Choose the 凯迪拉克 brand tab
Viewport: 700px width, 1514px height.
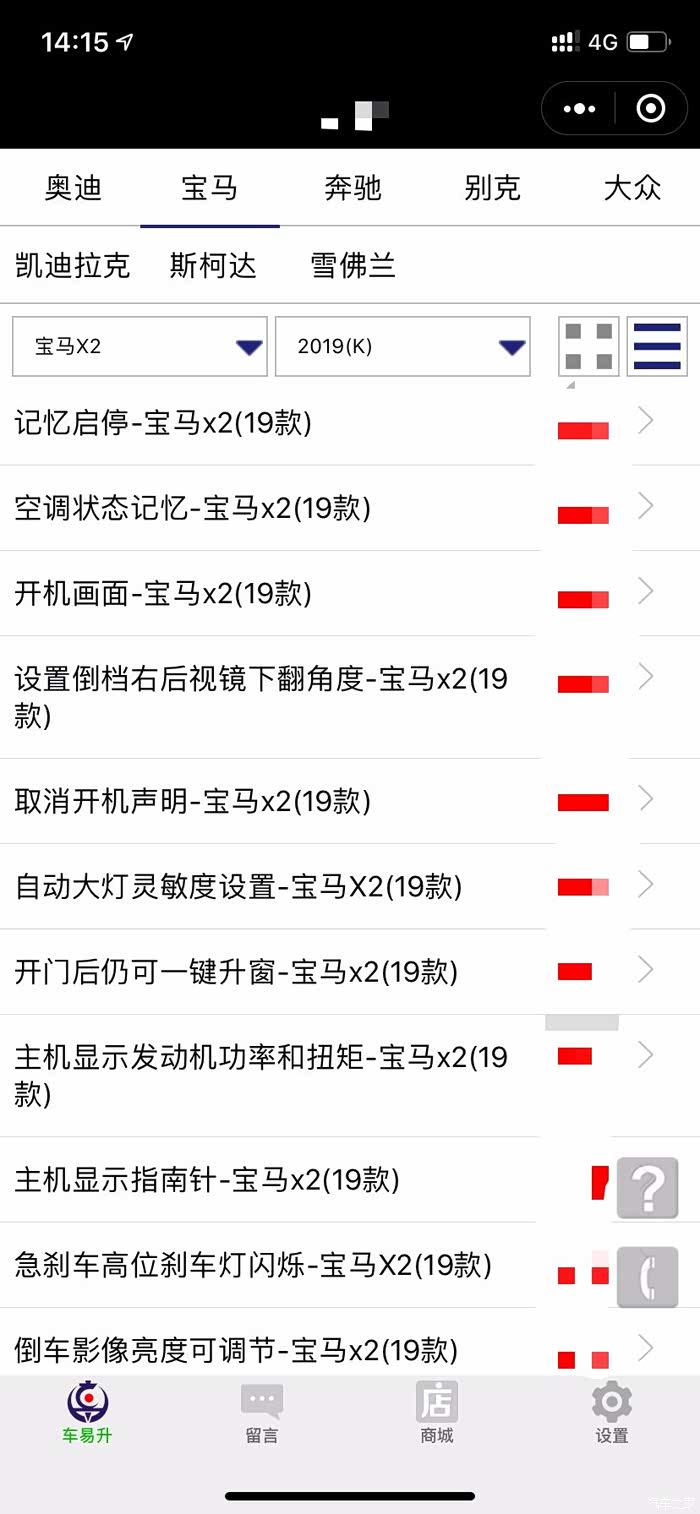[x=73, y=265]
